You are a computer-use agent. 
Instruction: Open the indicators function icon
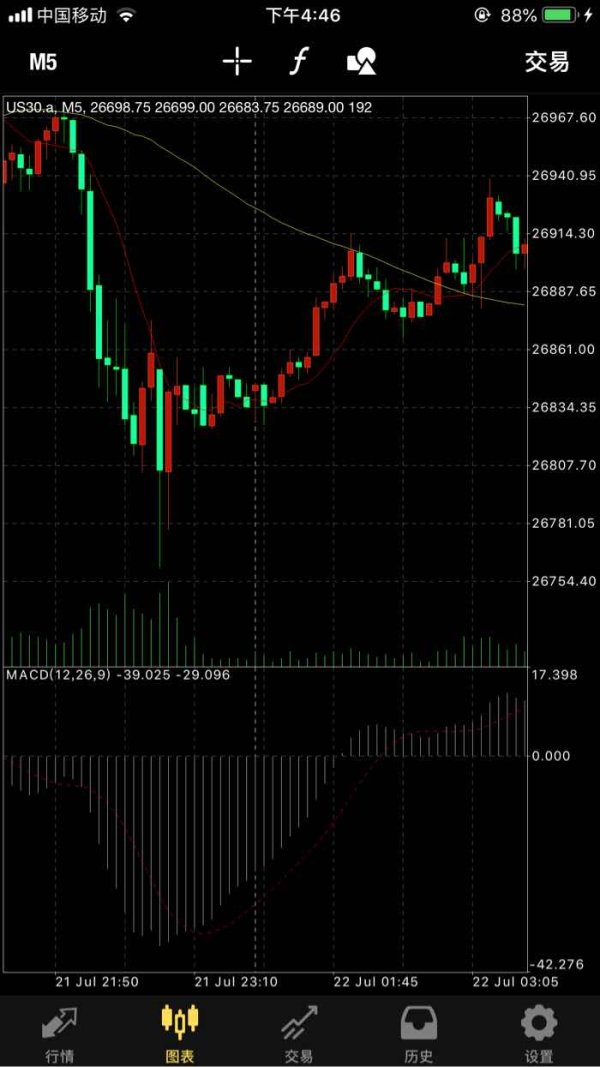pyautogui.click(x=298, y=62)
